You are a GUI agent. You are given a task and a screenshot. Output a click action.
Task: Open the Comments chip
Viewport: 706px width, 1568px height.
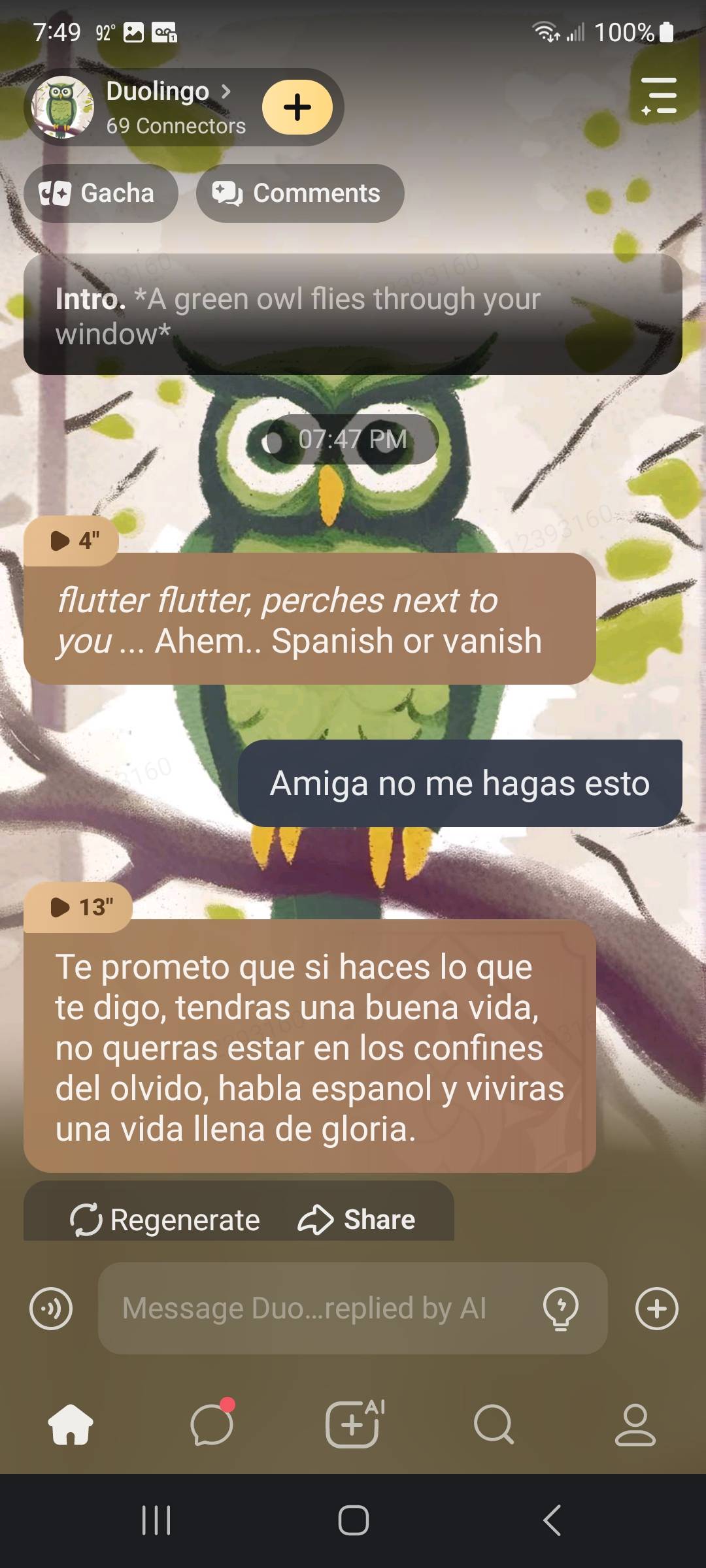coord(300,193)
